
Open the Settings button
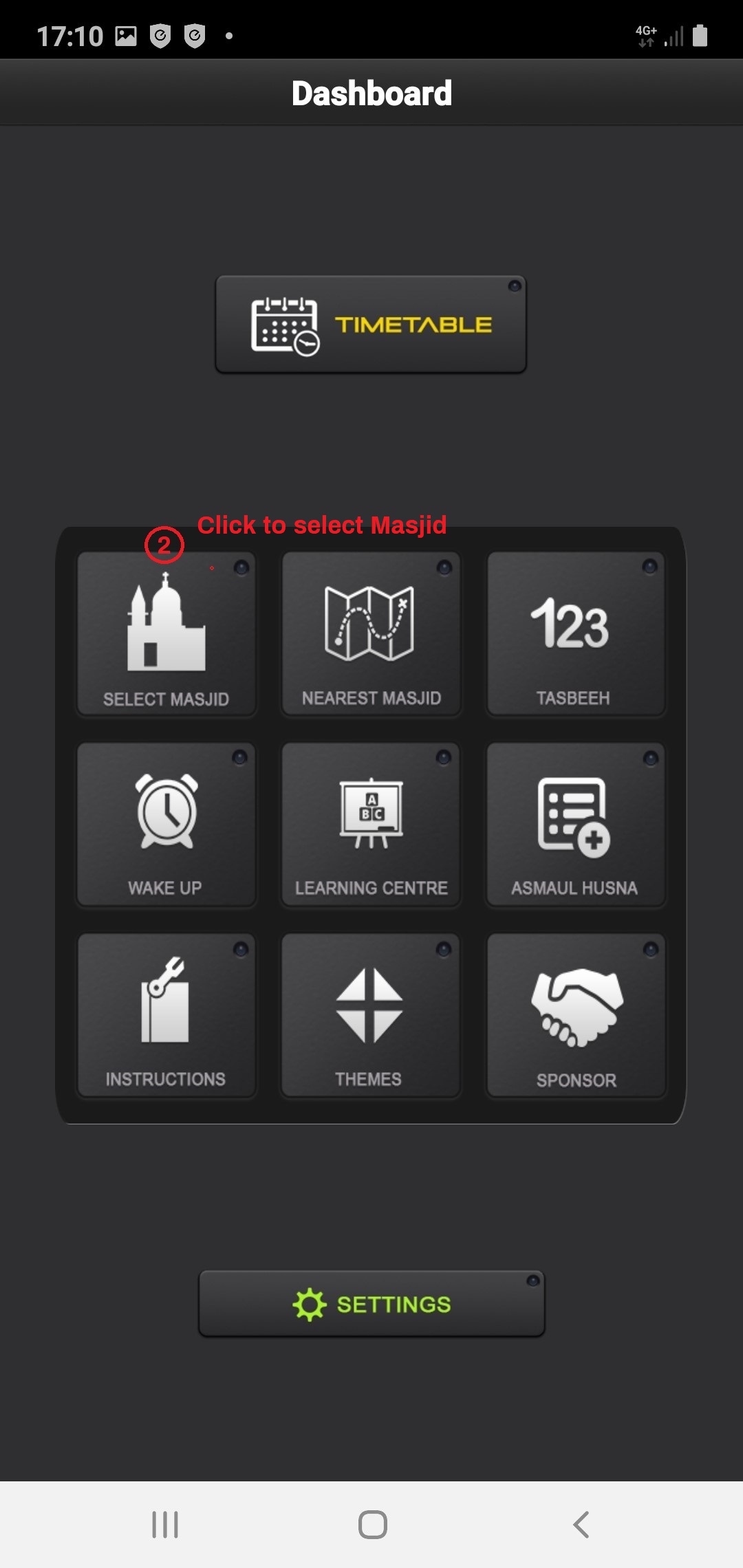pyautogui.click(x=371, y=1304)
